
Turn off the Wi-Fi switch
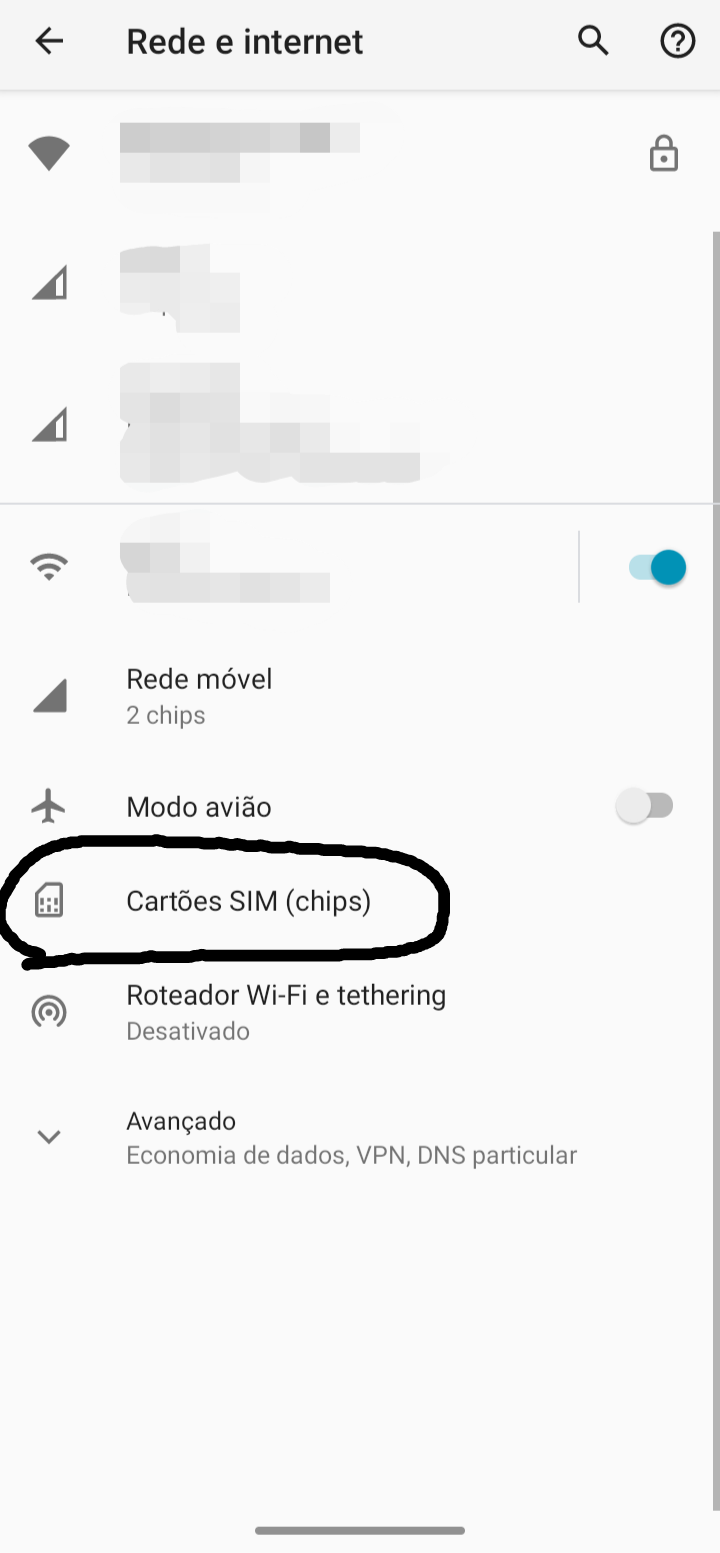coord(657,567)
